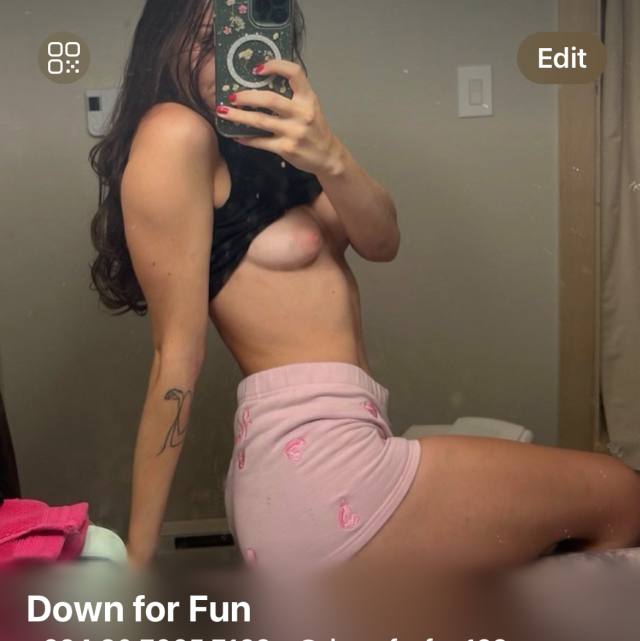This screenshot has height=641, width=640.
Task: Tap the Edit button
Action: [x=561, y=58]
